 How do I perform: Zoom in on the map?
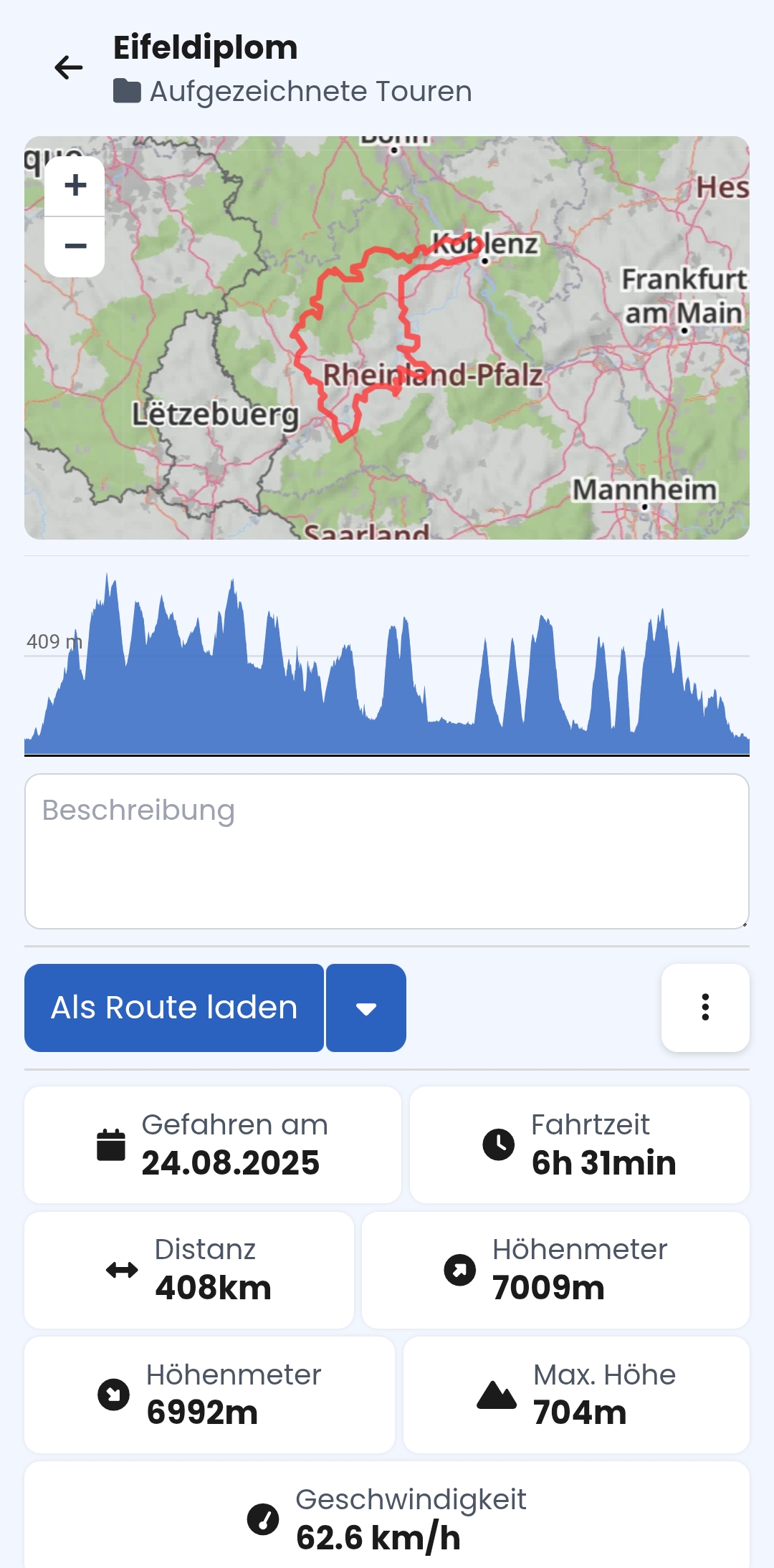pos(75,186)
